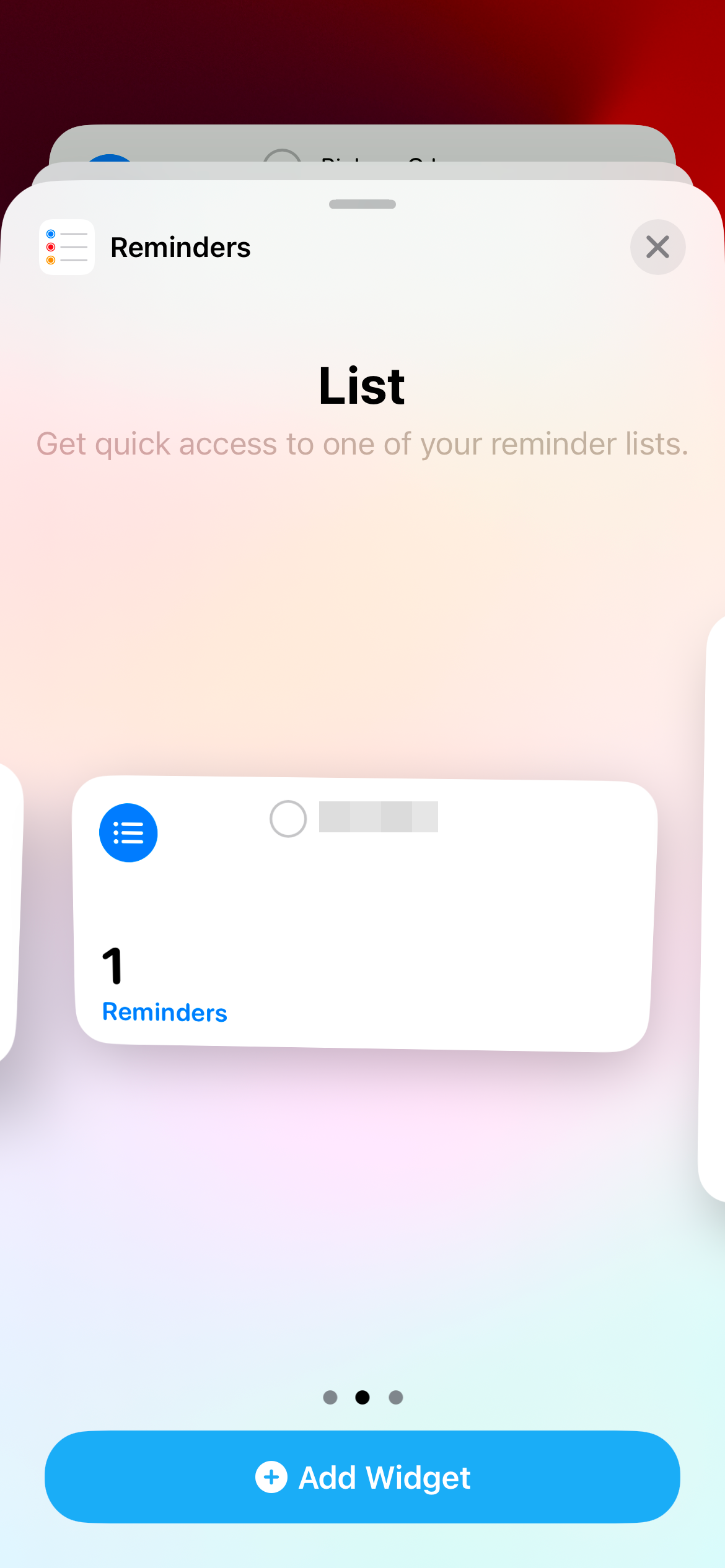Screen dimensions: 725x1568
Task: Tap the Add Widget button
Action: click(x=362, y=1477)
